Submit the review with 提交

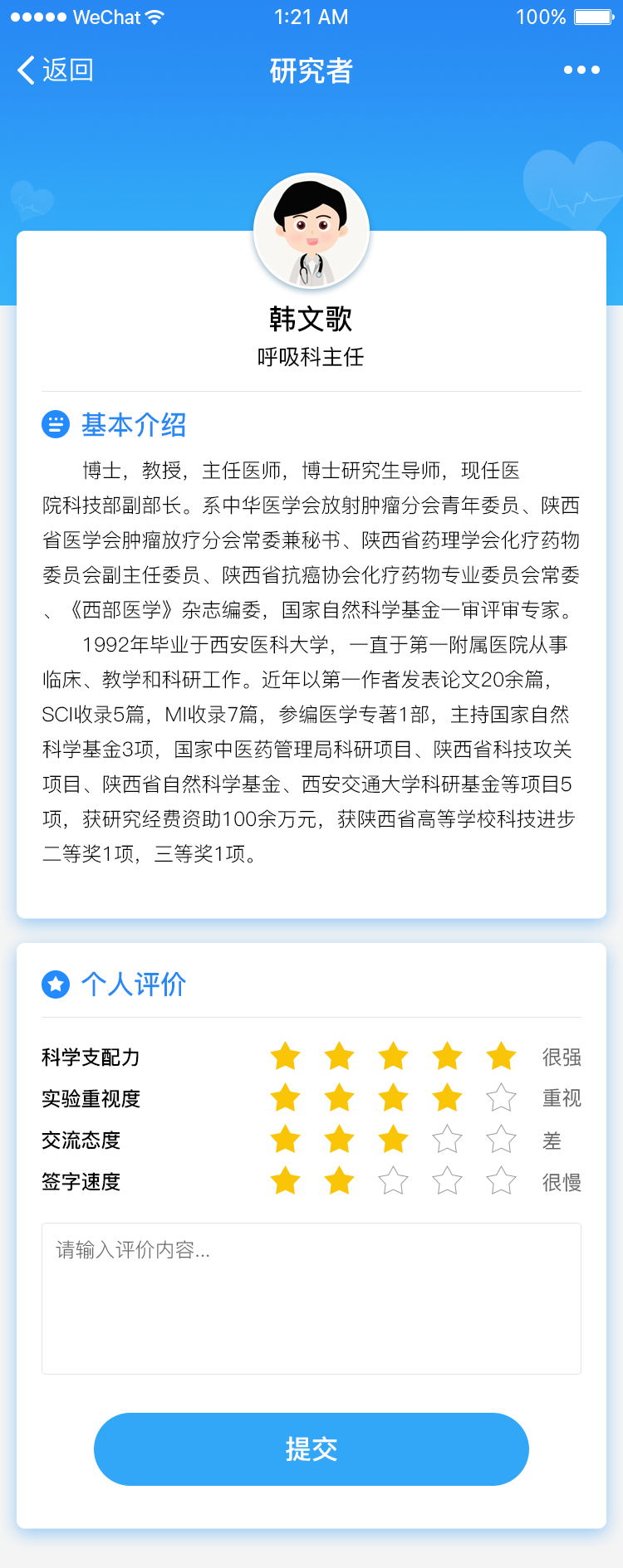(311, 1449)
